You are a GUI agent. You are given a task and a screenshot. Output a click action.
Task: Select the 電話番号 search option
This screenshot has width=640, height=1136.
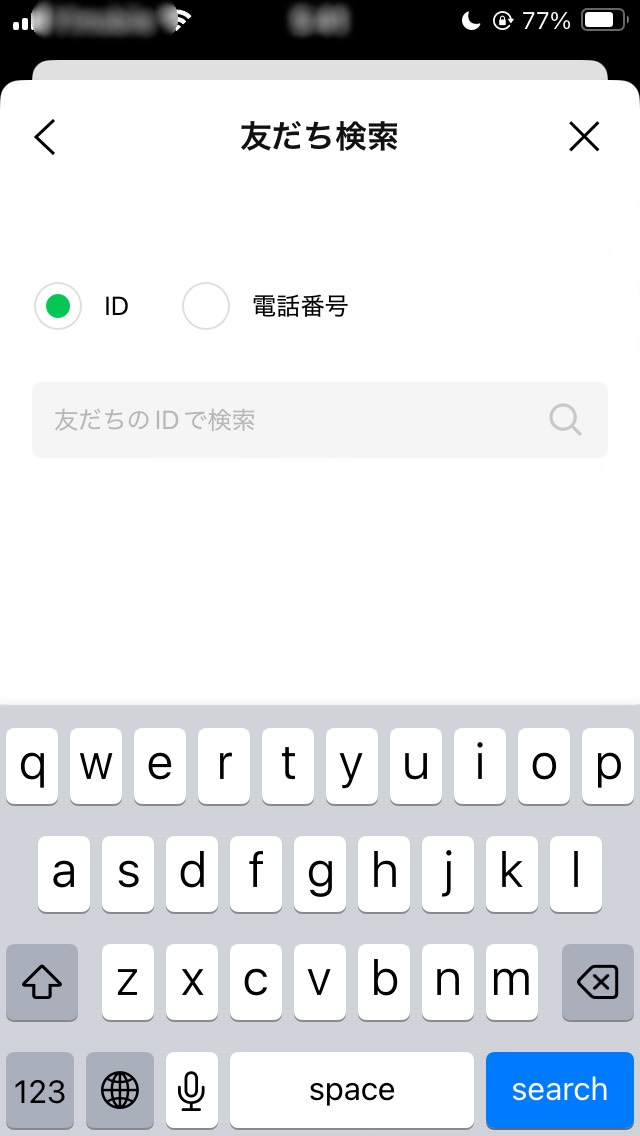click(206, 306)
